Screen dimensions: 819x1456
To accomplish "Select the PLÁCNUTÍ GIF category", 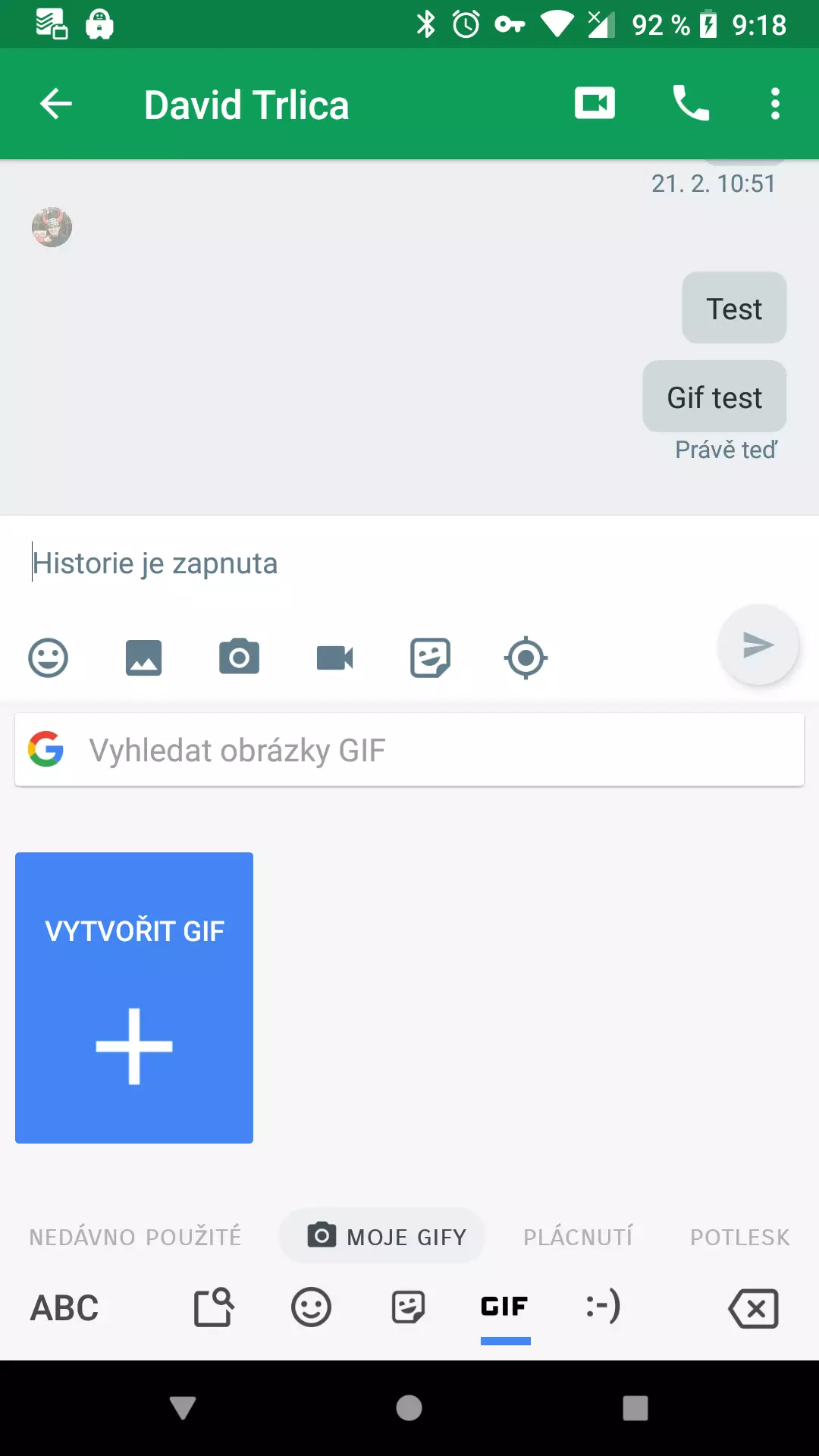I will [578, 1237].
